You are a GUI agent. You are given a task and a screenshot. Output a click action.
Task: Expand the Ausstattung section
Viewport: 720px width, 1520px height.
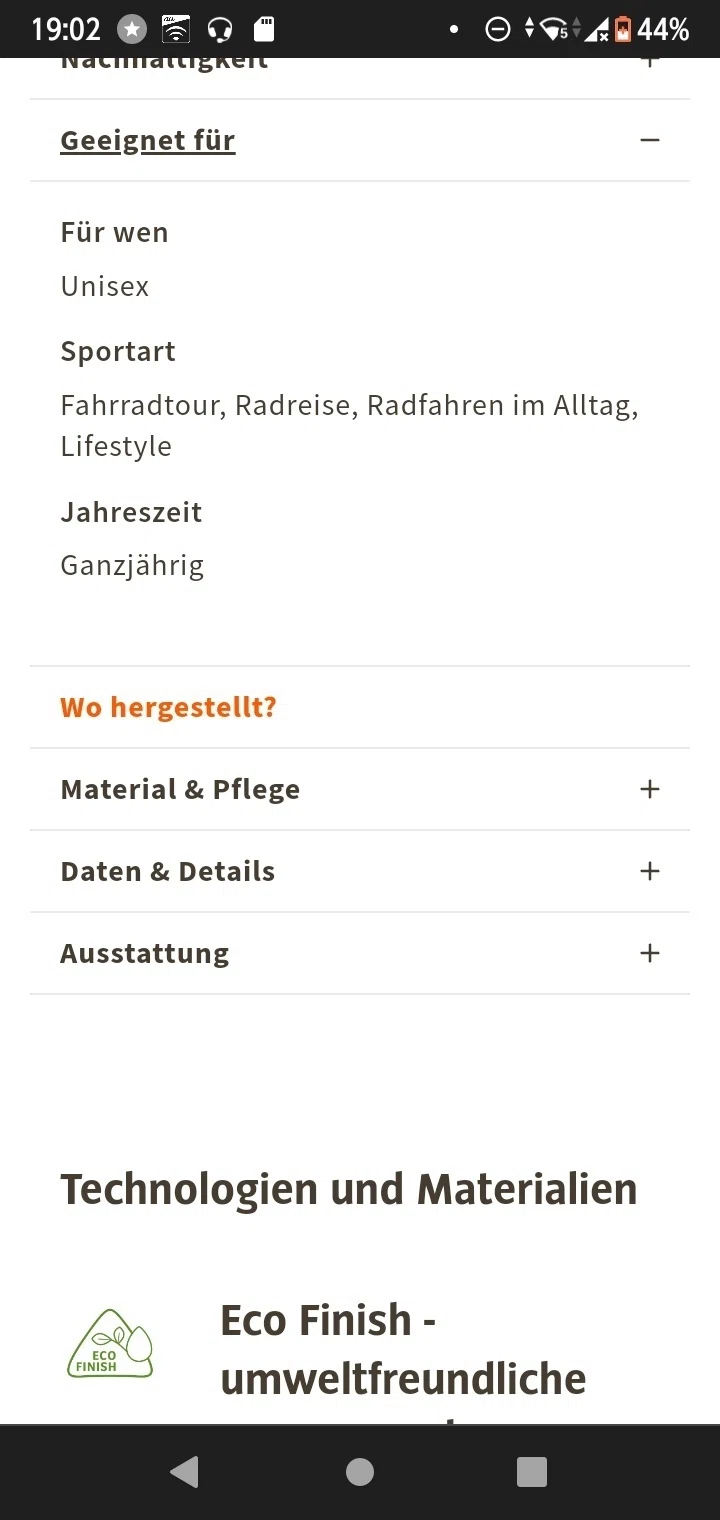click(359, 953)
